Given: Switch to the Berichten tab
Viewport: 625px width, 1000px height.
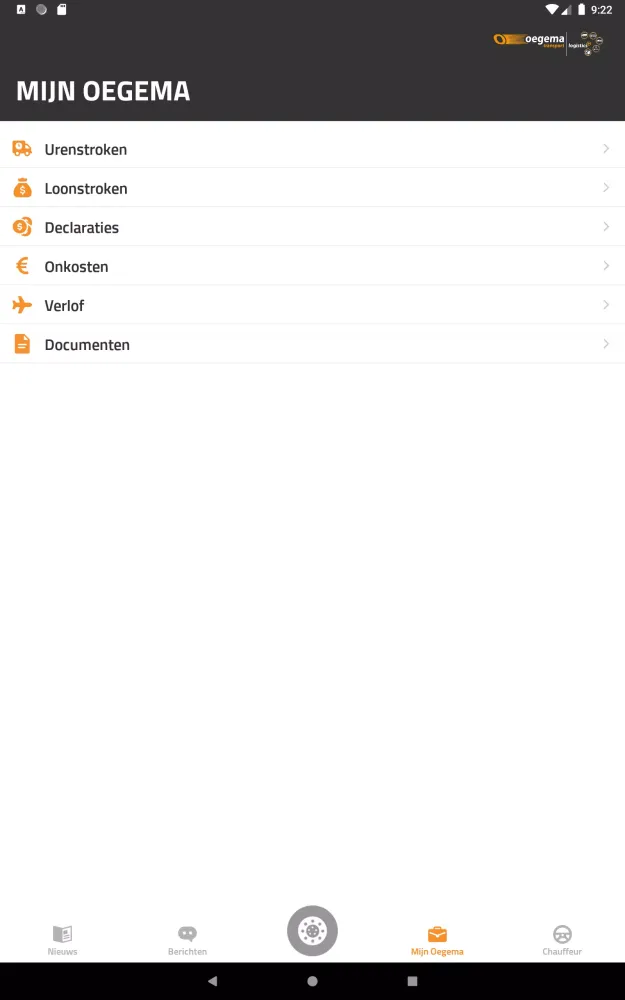Looking at the screenshot, I should coord(187,939).
